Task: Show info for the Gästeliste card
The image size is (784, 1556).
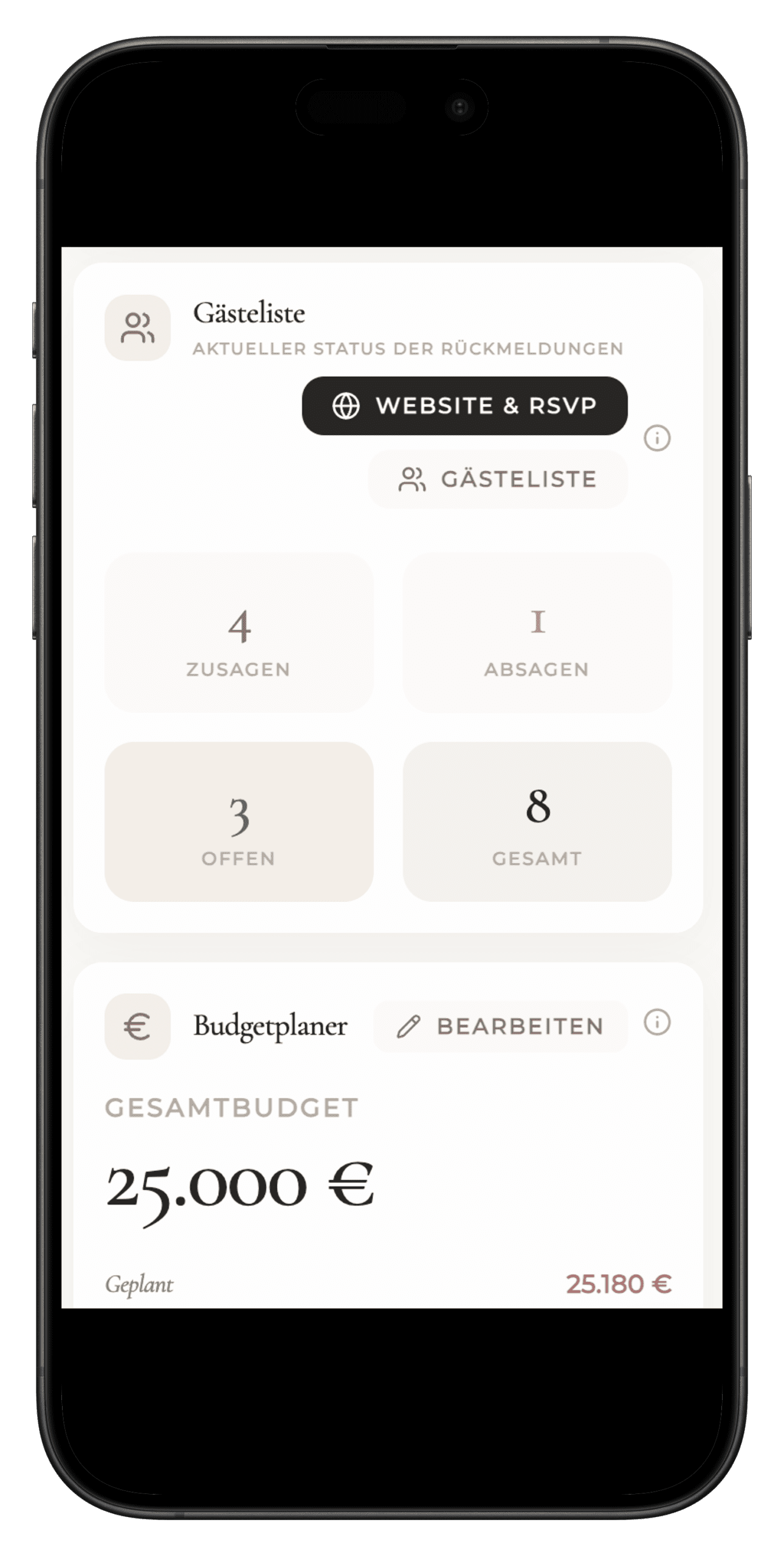Action: click(x=657, y=438)
